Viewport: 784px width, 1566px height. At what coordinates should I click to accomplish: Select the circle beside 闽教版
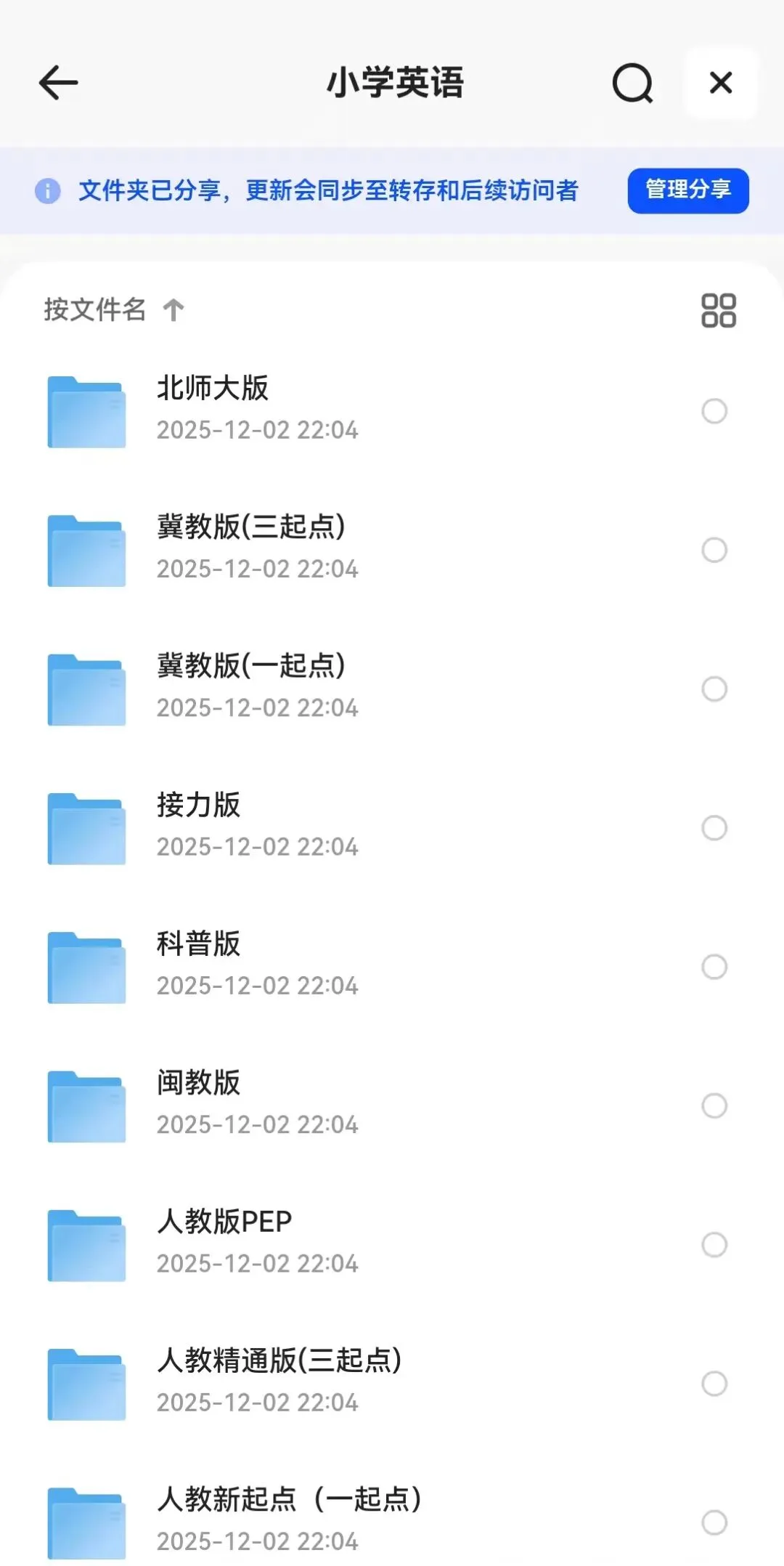[714, 1105]
